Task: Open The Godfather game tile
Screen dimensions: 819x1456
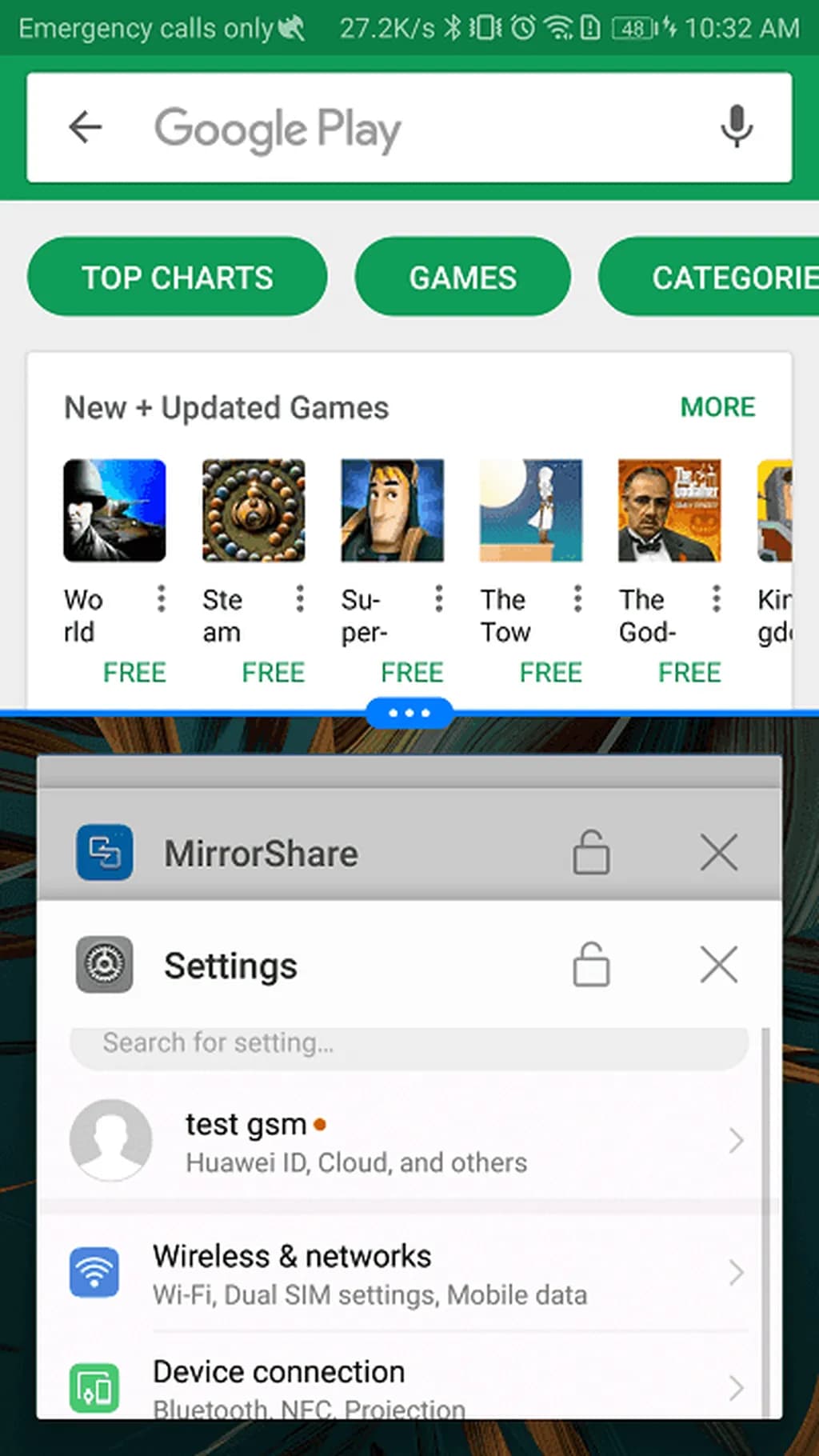Action: point(669,510)
